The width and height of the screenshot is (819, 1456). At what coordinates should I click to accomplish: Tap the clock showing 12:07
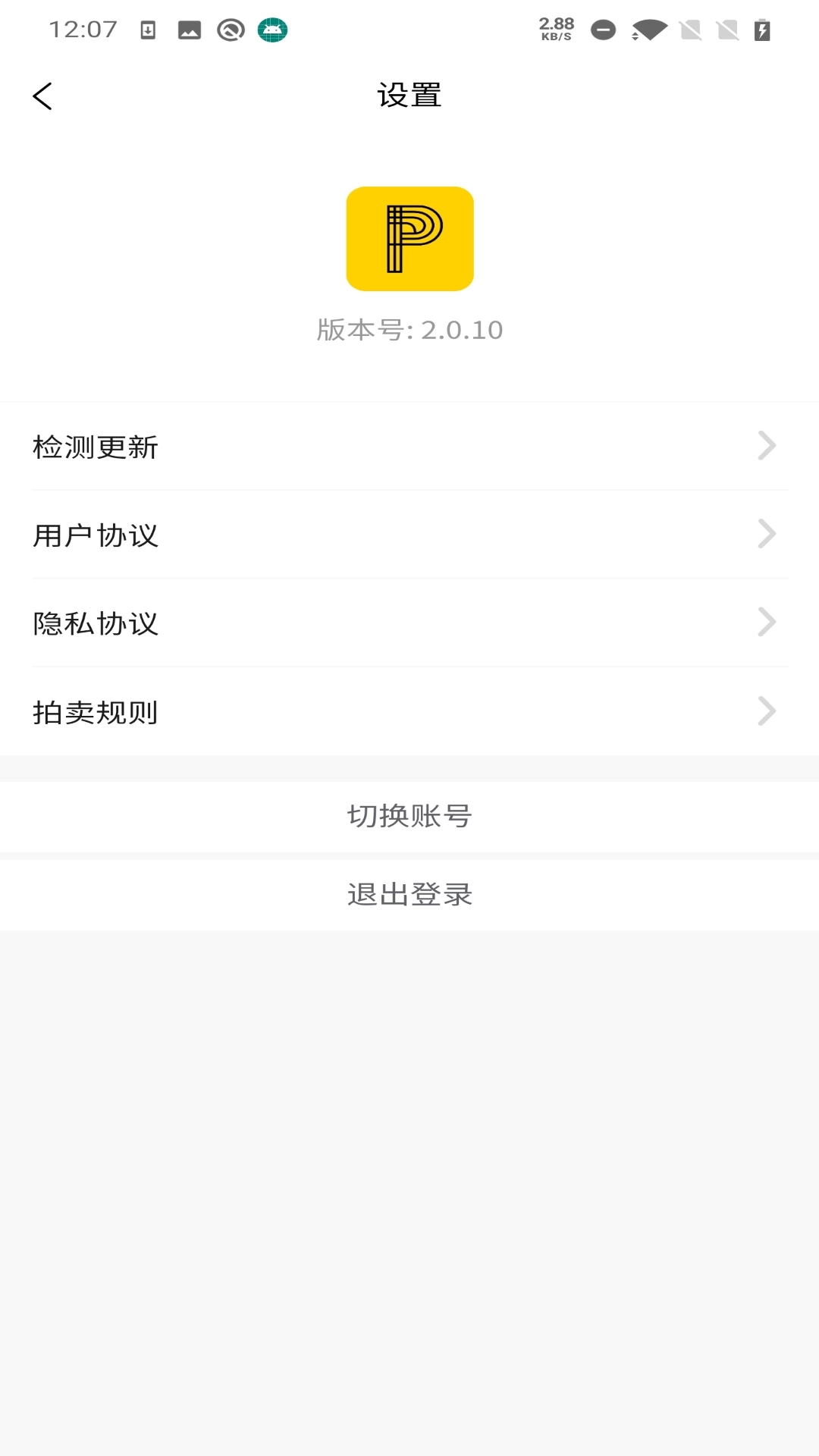click(83, 29)
